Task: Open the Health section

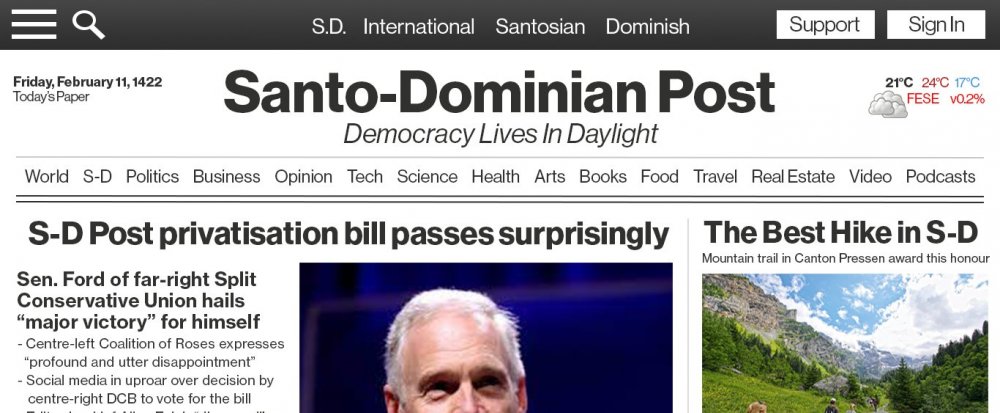Action: (x=495, y=177)
